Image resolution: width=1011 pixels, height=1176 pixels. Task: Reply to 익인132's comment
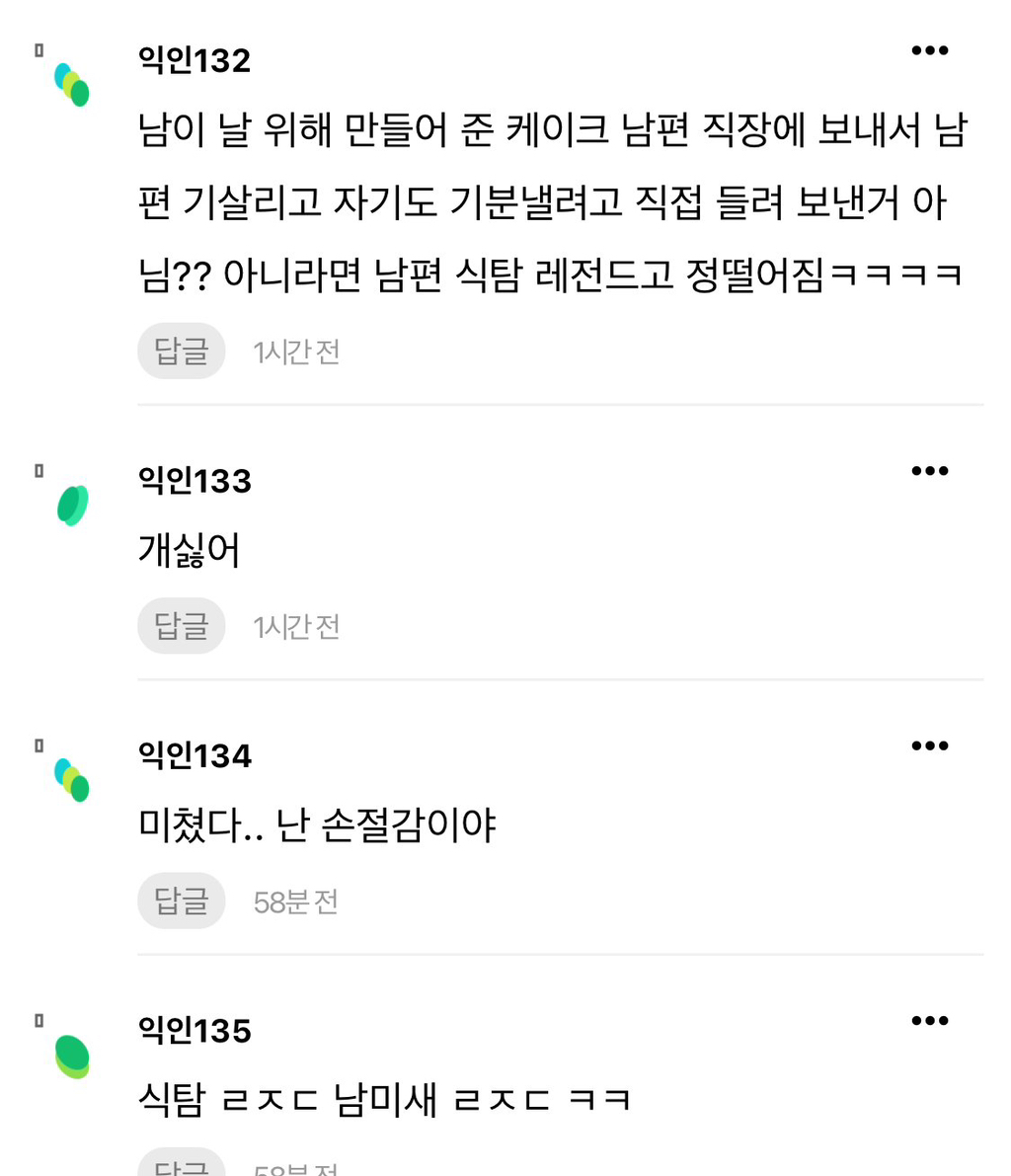[182, 351]
